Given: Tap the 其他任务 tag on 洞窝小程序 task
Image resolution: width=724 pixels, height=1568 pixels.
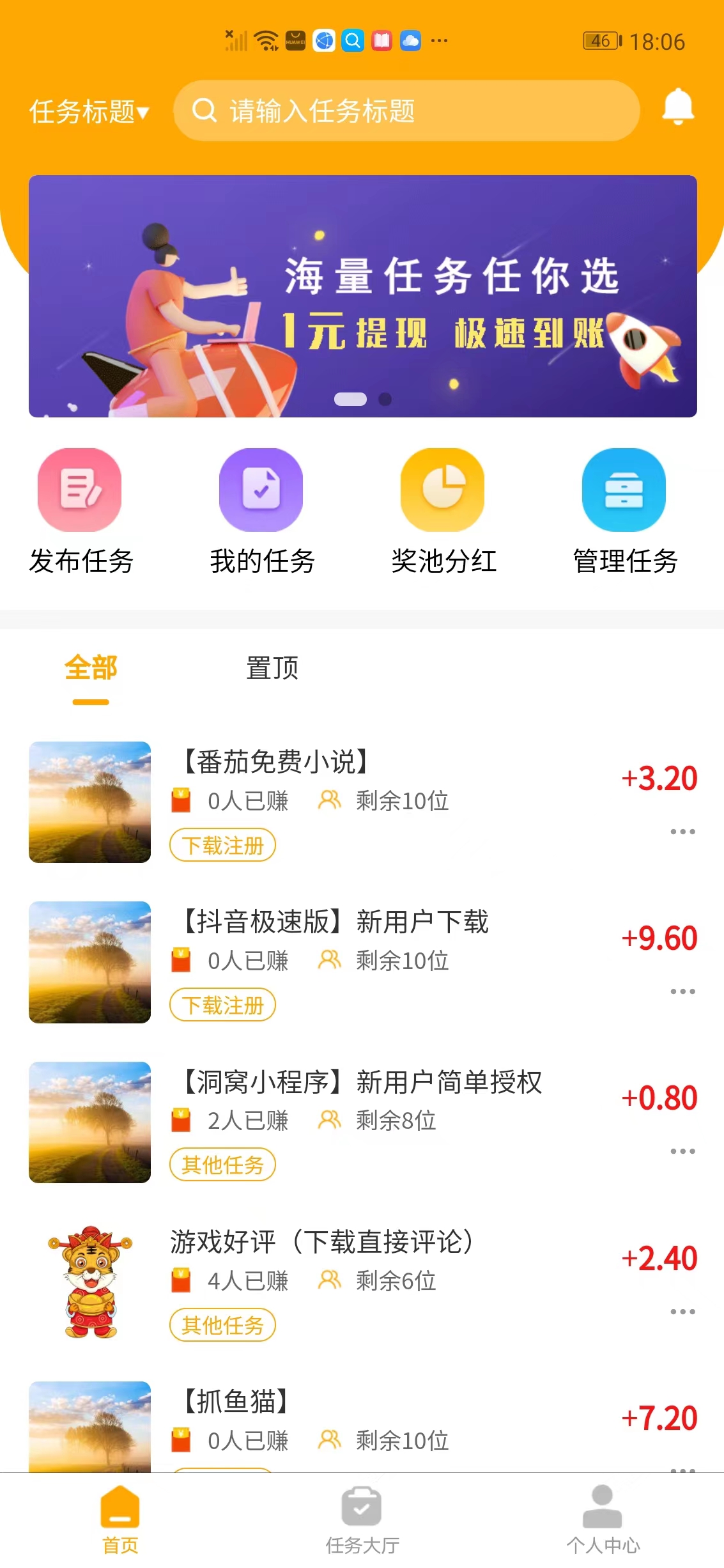Looking at the screenshot, I should click(222, 1165).
